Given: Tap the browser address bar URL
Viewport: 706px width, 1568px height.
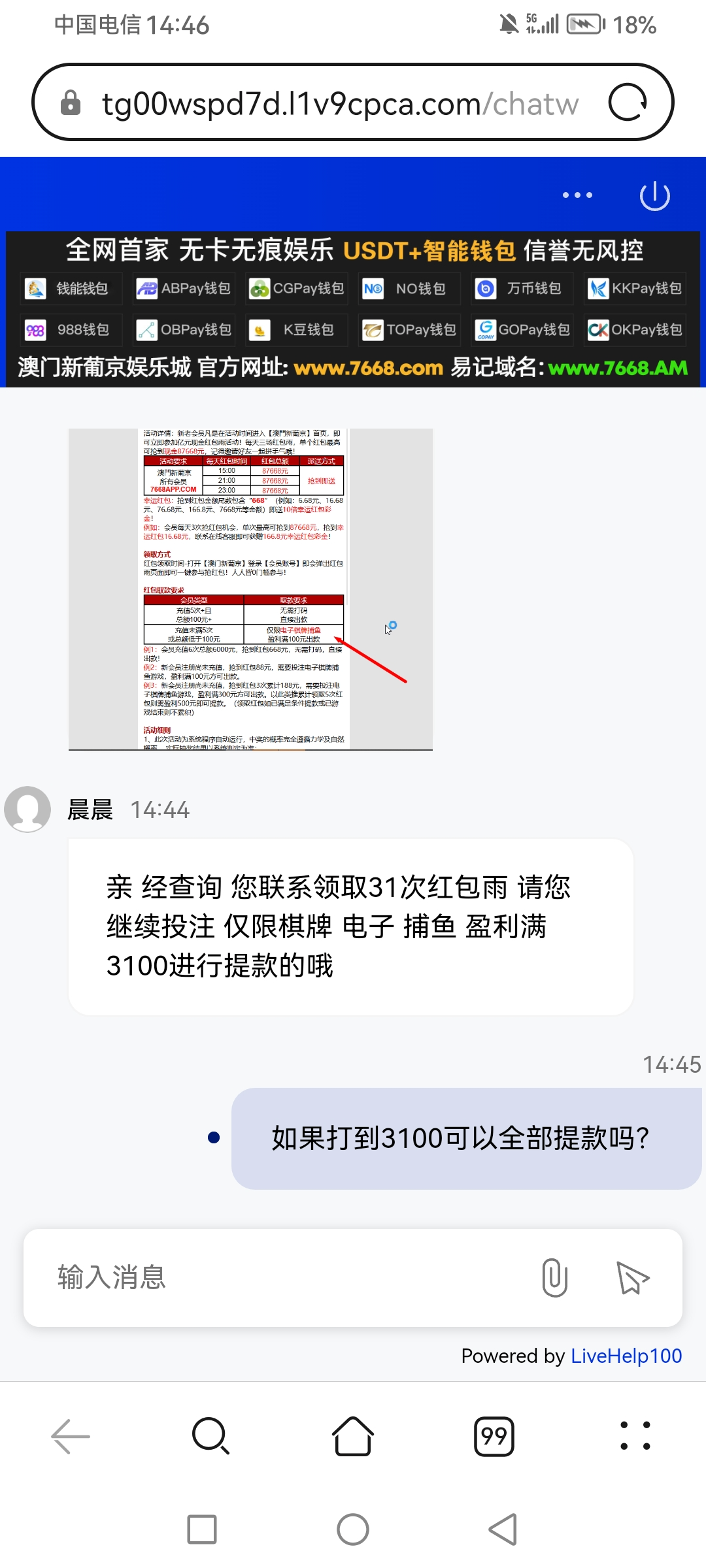Looking at the screenshot, I should (x=340, y=104).
